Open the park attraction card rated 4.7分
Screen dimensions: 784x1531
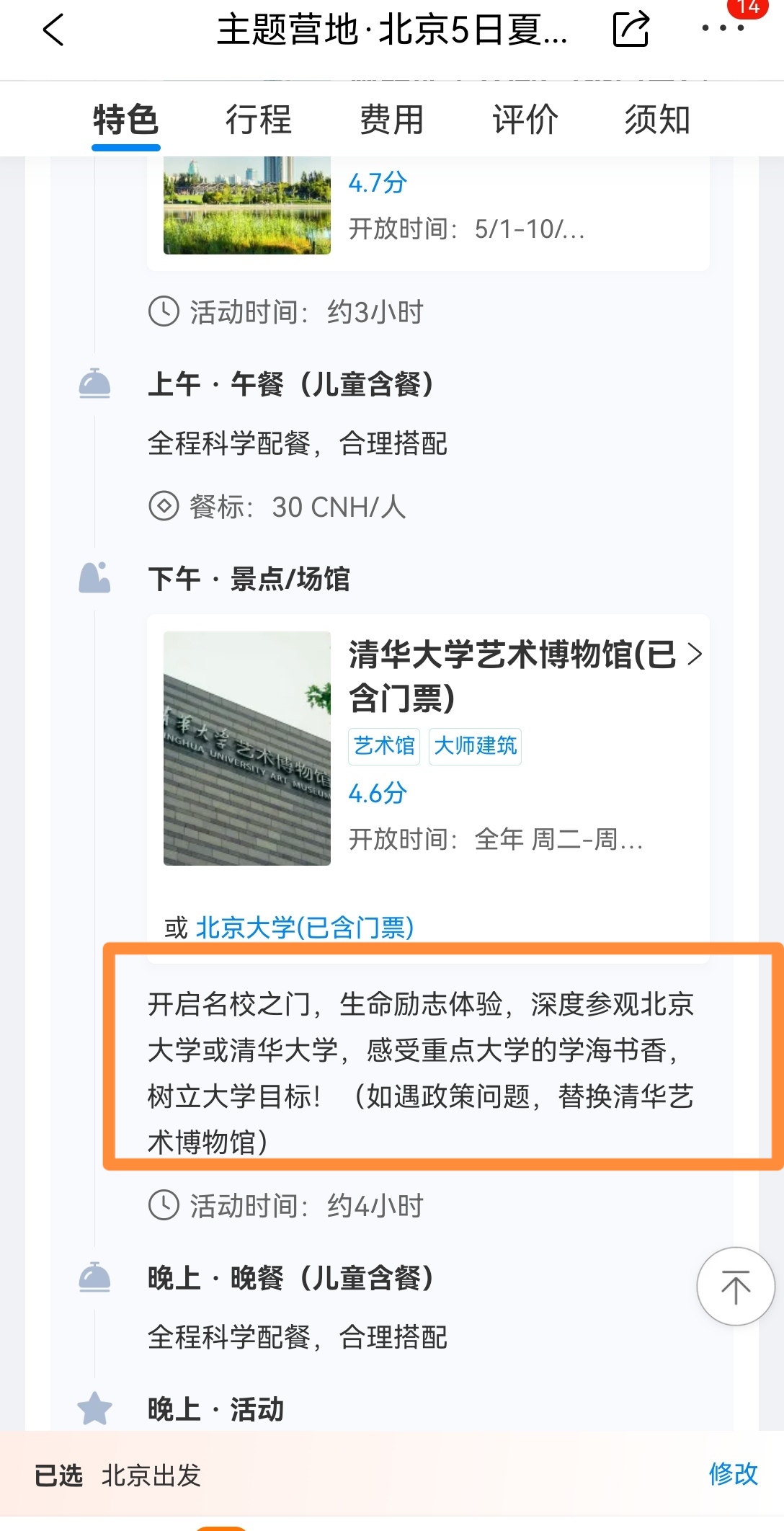click(x=428, y=209)
